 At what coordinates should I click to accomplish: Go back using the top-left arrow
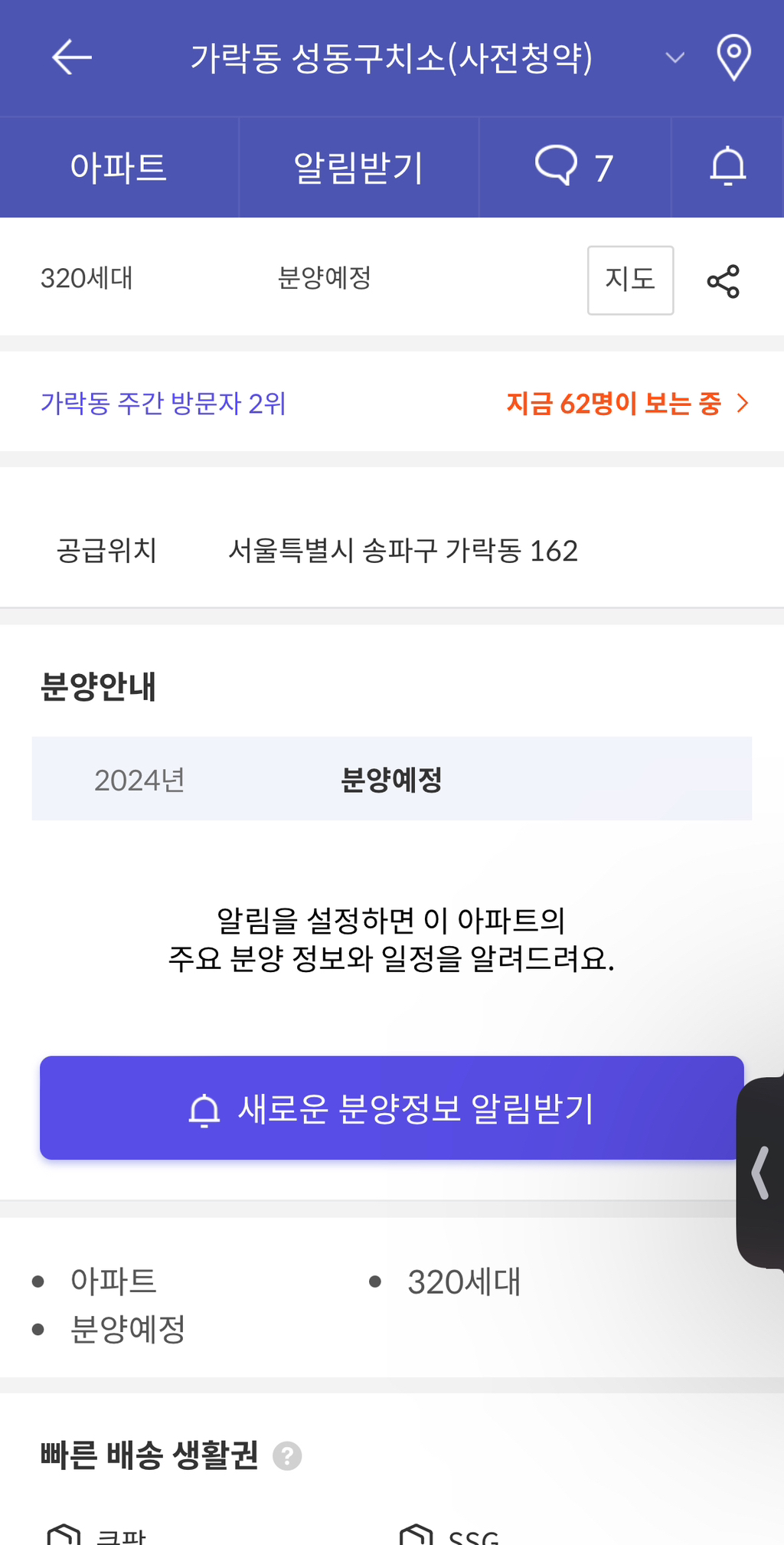72,57
